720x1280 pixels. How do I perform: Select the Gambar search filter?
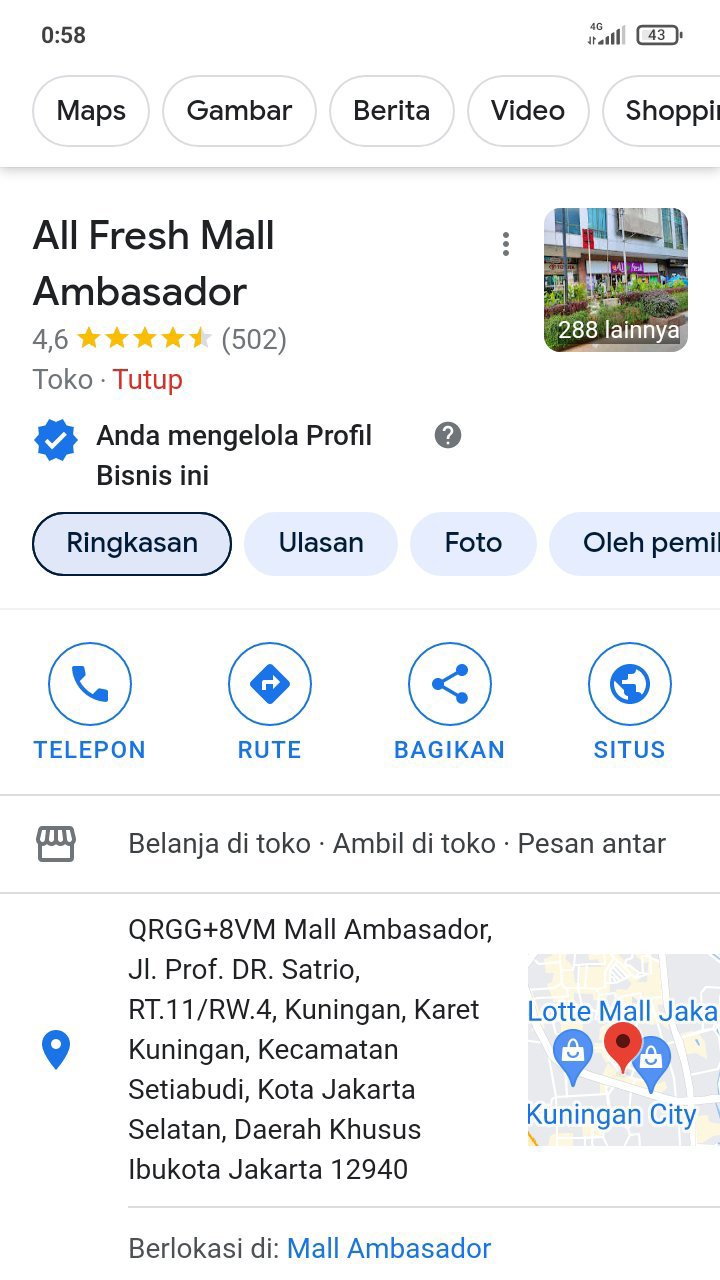pyautogui.click(x=239, y=111)
